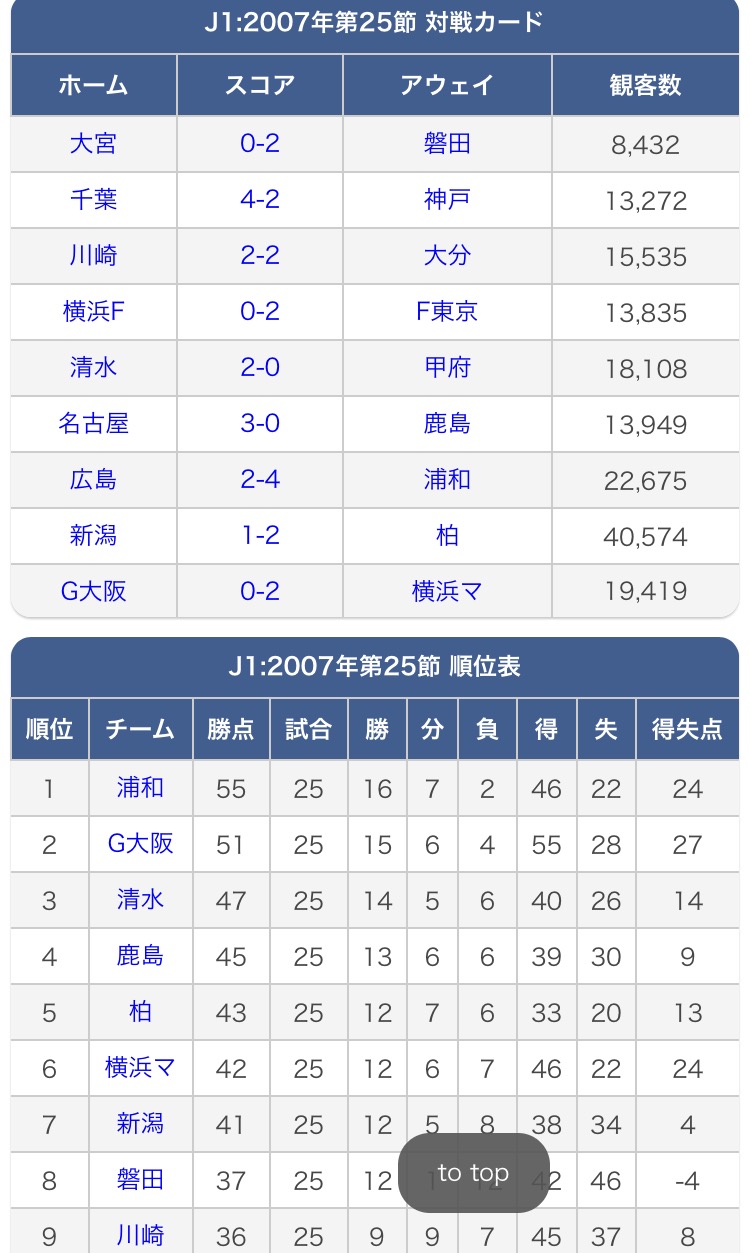Open the 4-2 score of 千葉 vs 神戸
This screenshot has width=750, height=1253.
tap(260, 200)
